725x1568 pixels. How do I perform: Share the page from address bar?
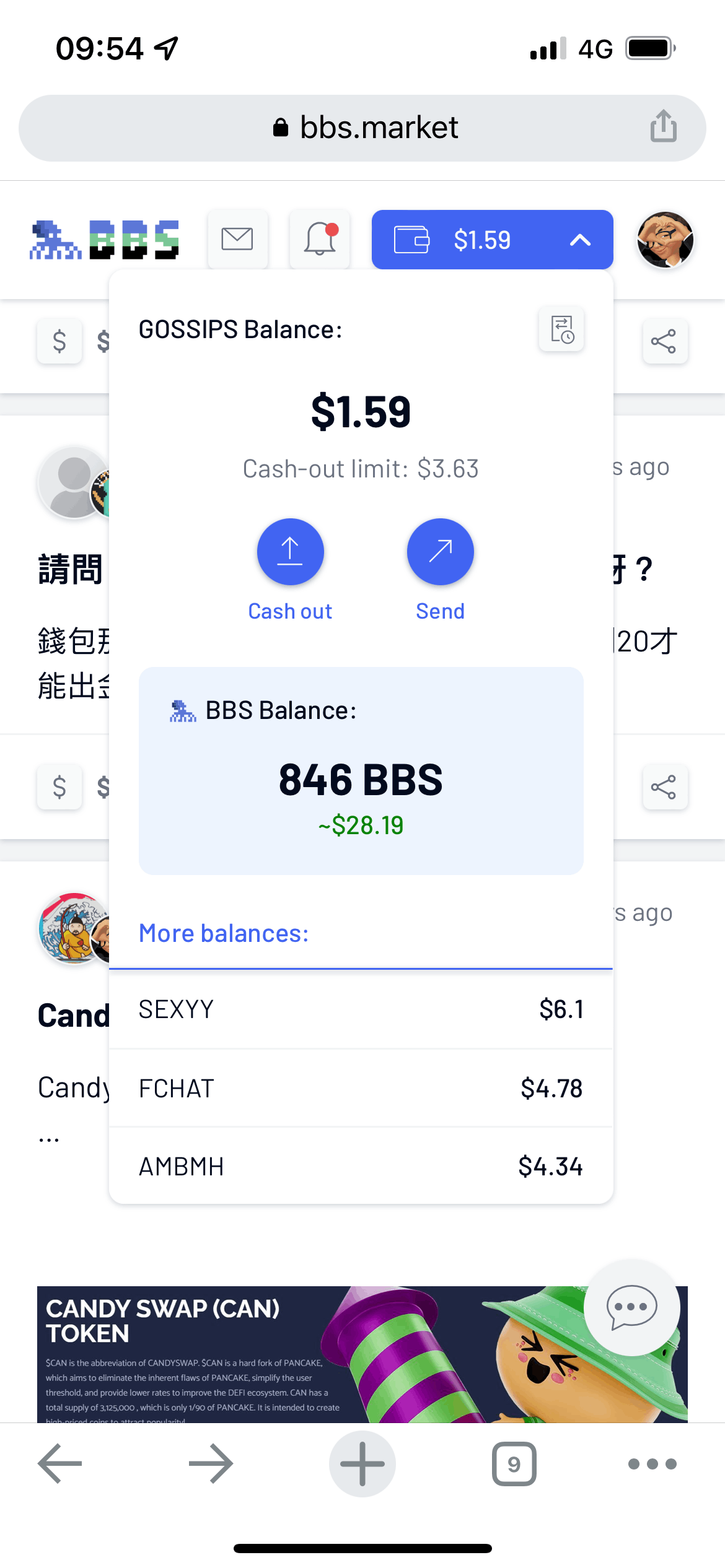pyautogui.click(x=663, y=126)
